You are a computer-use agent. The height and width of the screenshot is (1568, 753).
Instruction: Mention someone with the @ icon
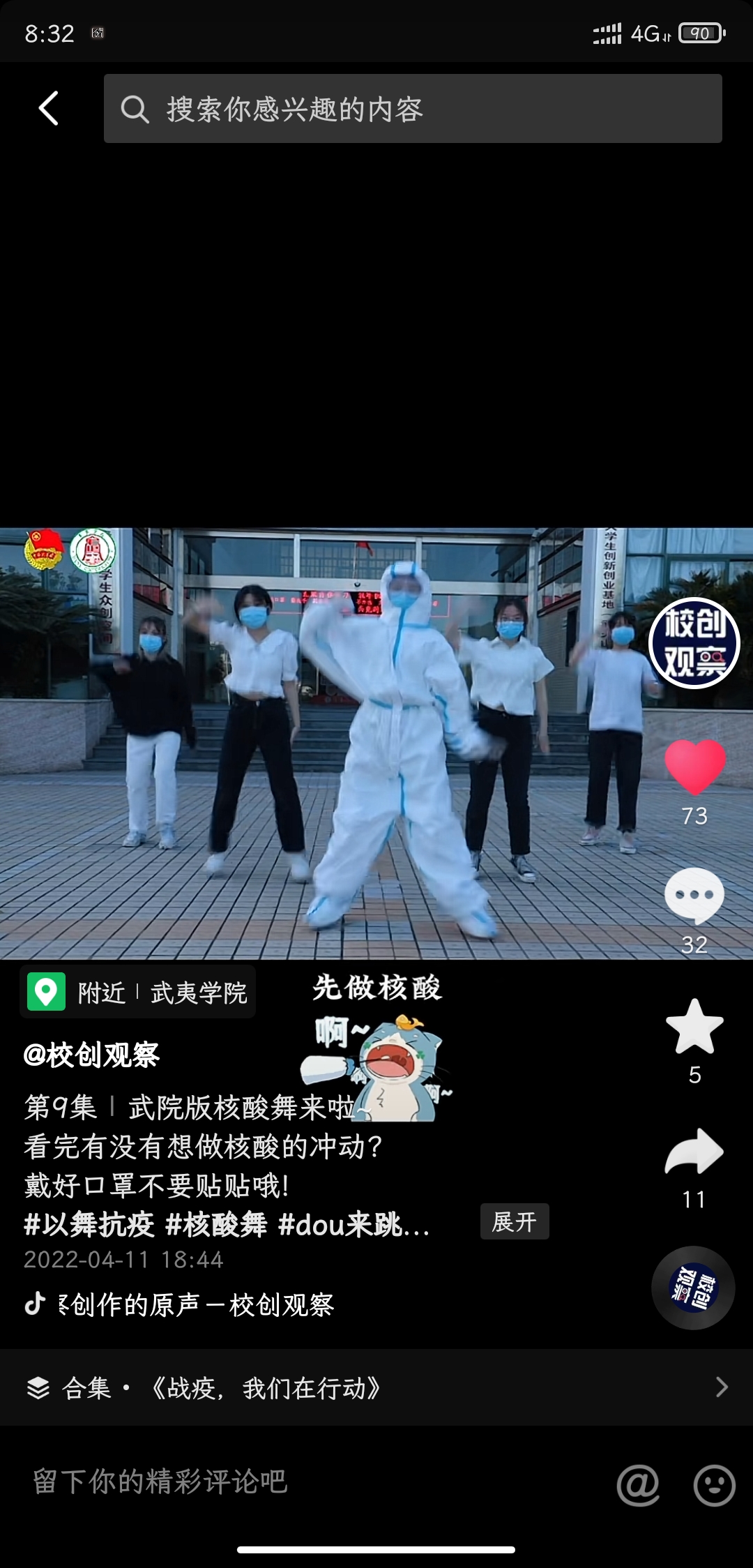pyautogui.click(x=637, y=1484)
